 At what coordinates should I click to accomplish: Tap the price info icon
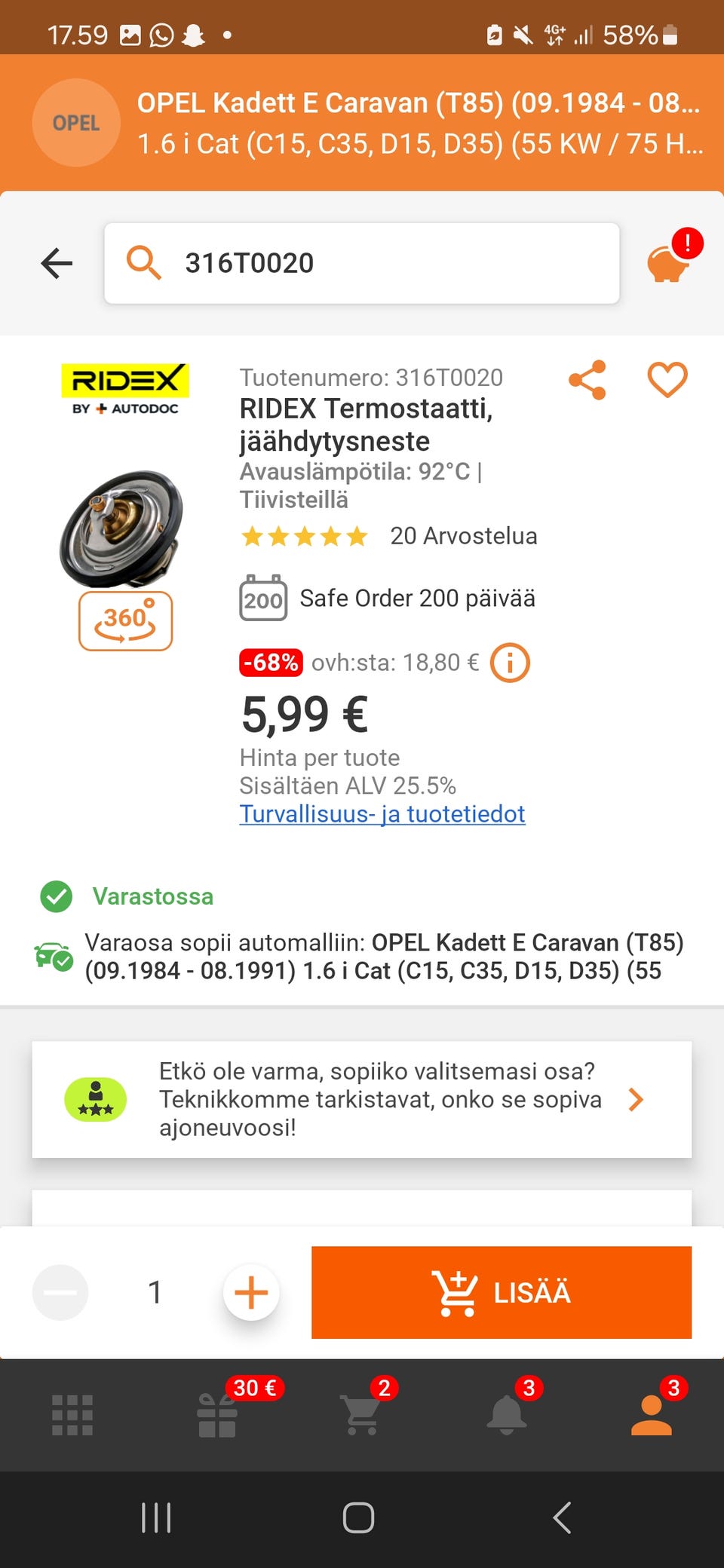(x=509, y=663)
